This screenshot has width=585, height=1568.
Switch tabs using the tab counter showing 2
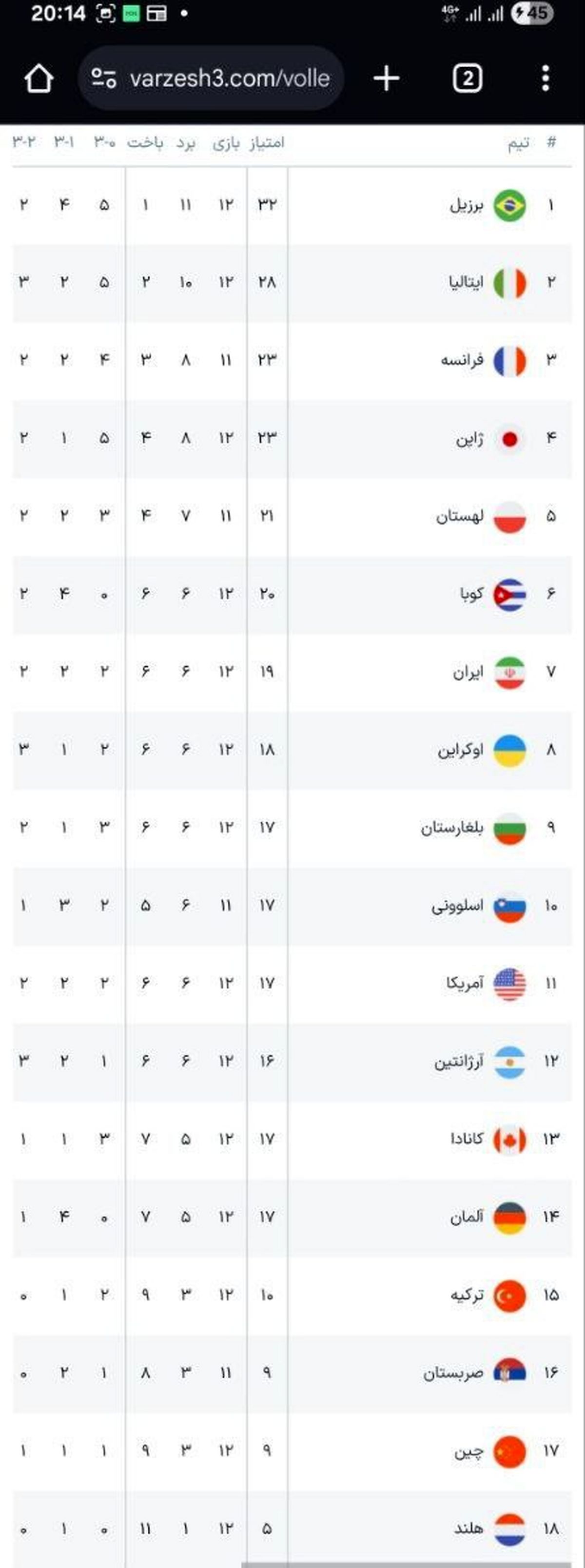point(468,78)
